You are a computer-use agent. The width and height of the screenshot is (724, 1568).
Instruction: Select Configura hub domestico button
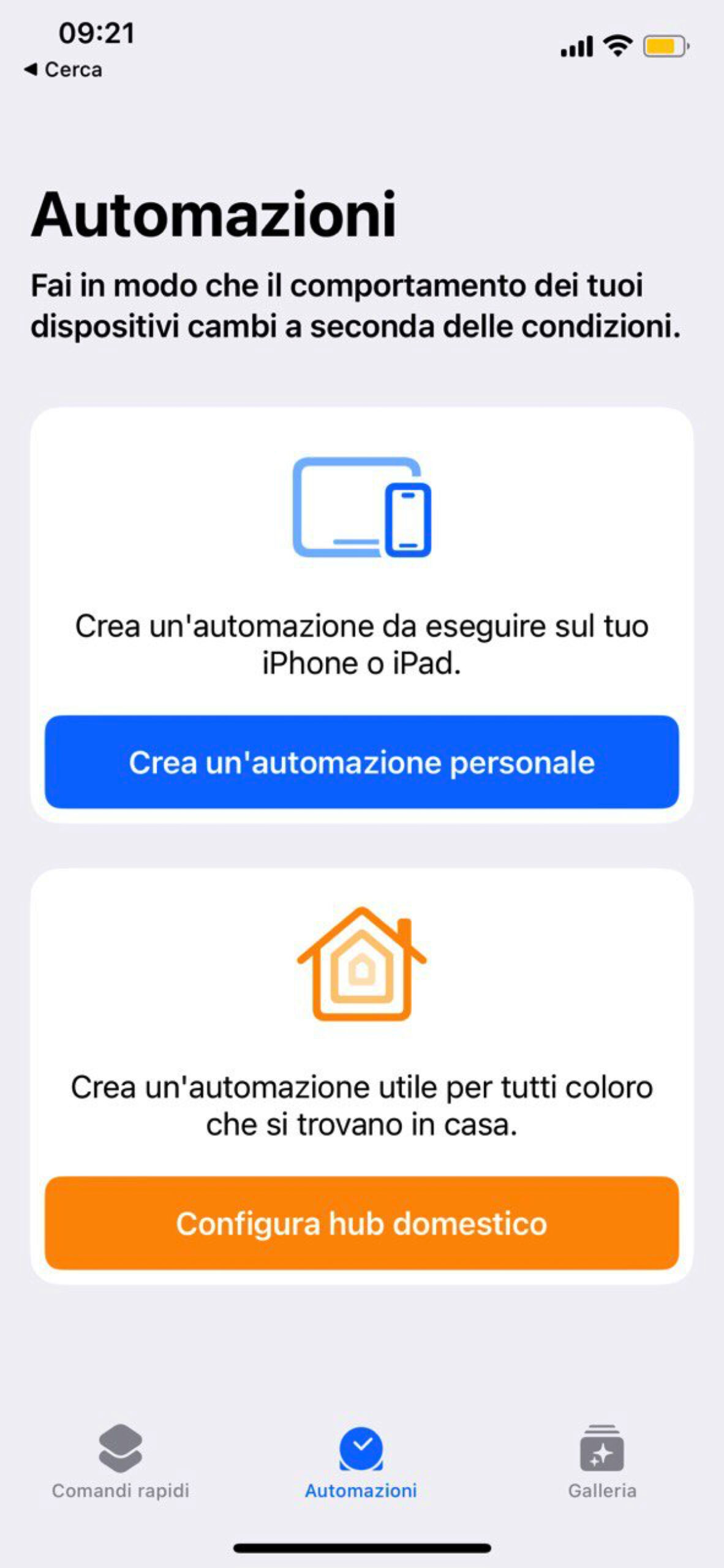click(361, 1223)
